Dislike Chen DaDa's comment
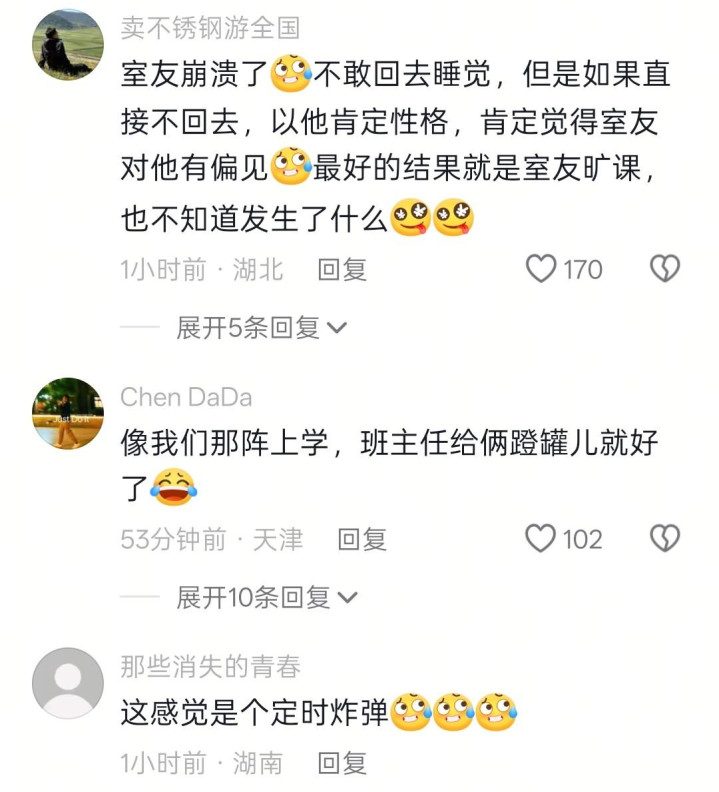This screenshot has height=792, width=719. click(664, 538)
